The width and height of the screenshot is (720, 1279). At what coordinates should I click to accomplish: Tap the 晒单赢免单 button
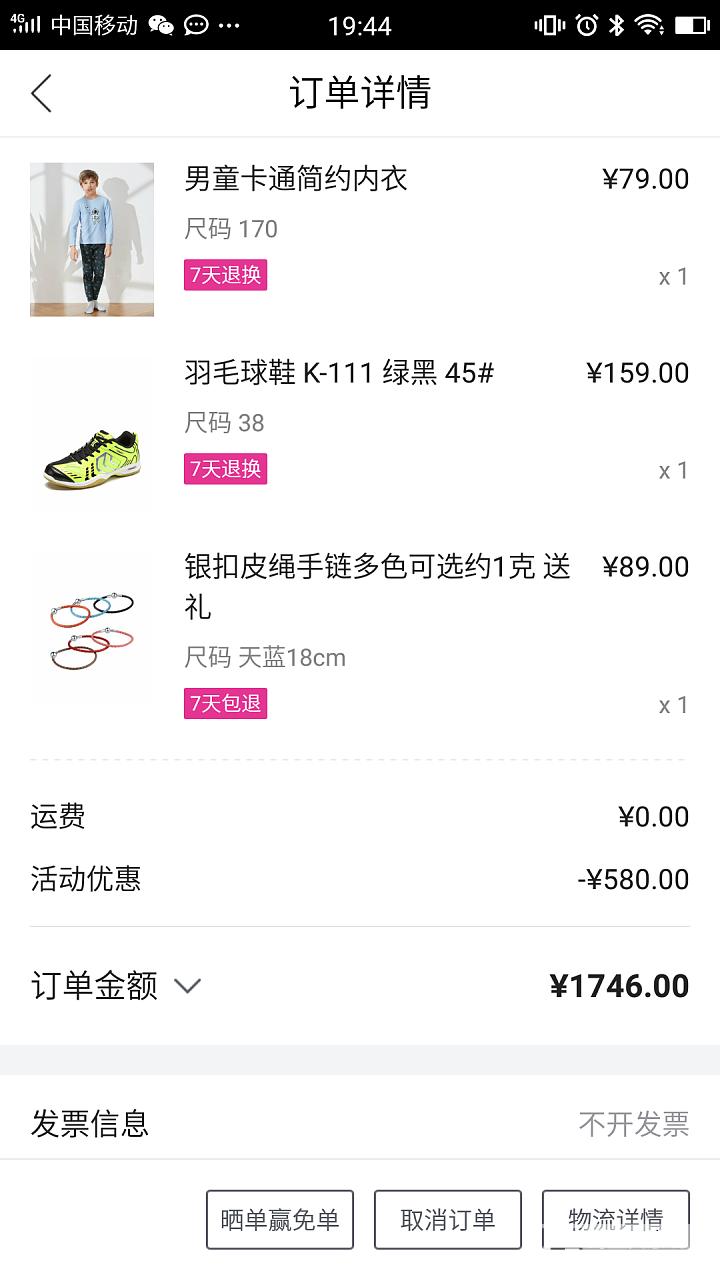(x=280, y=1219)
